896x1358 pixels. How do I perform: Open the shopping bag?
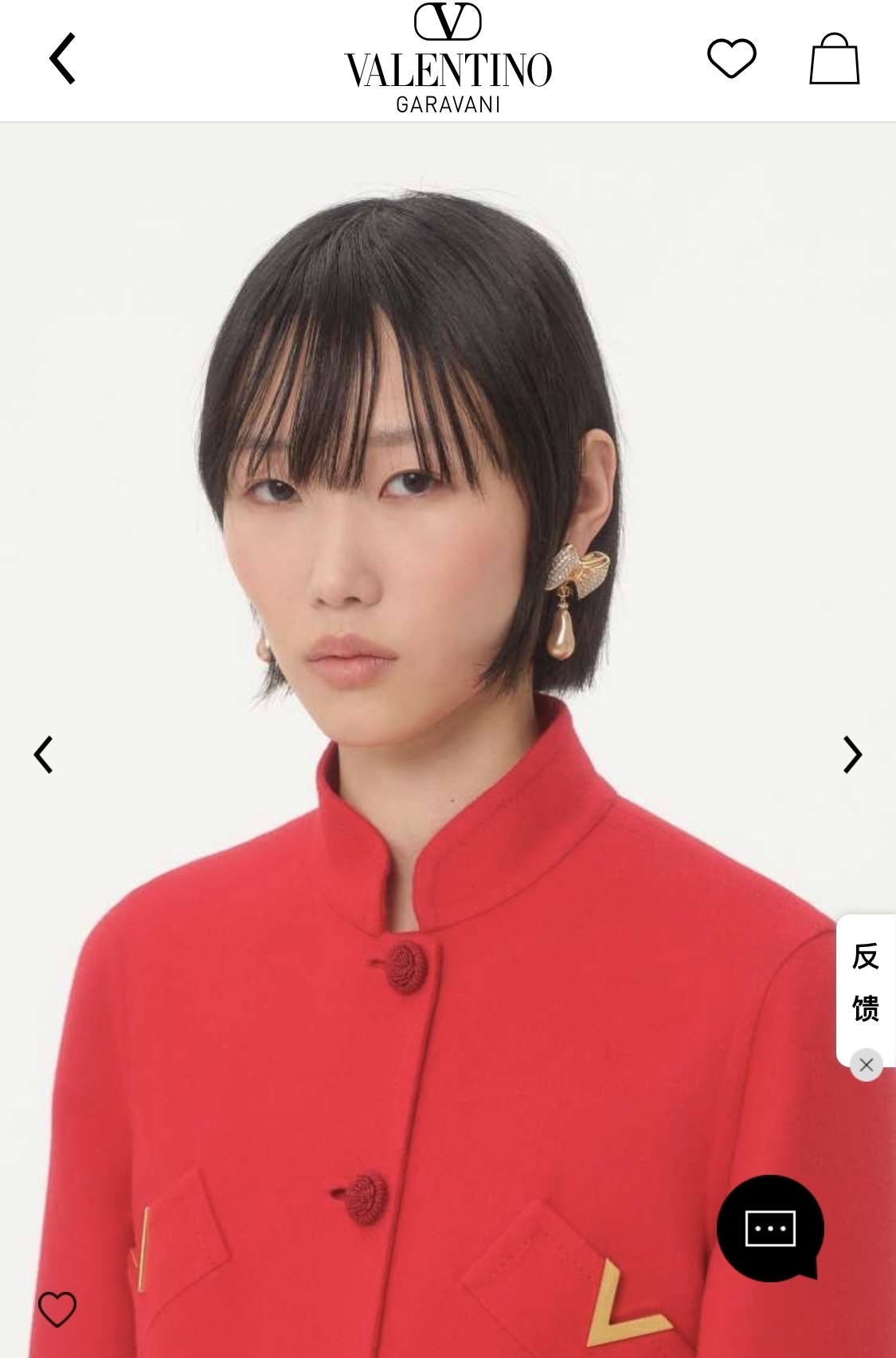click(834, 59)
